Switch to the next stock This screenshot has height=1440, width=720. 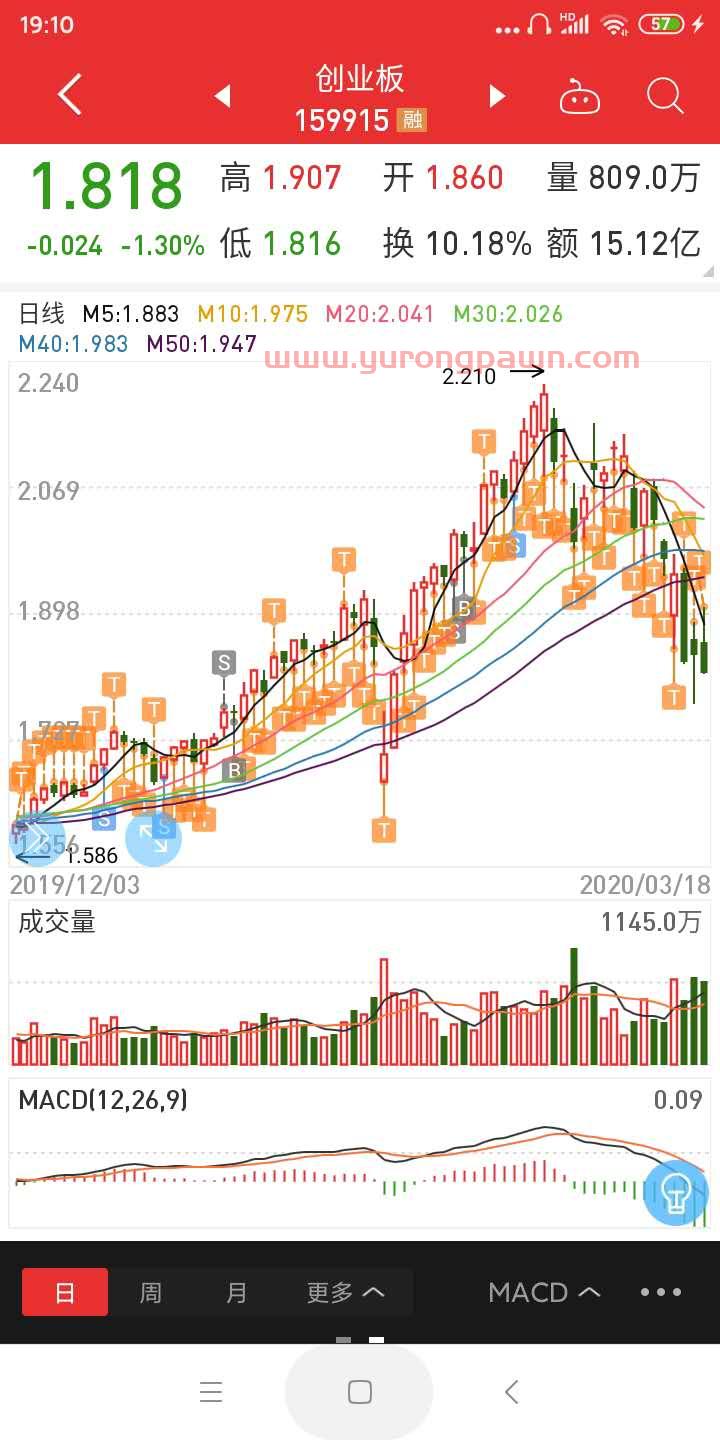(x=497, y=96)
